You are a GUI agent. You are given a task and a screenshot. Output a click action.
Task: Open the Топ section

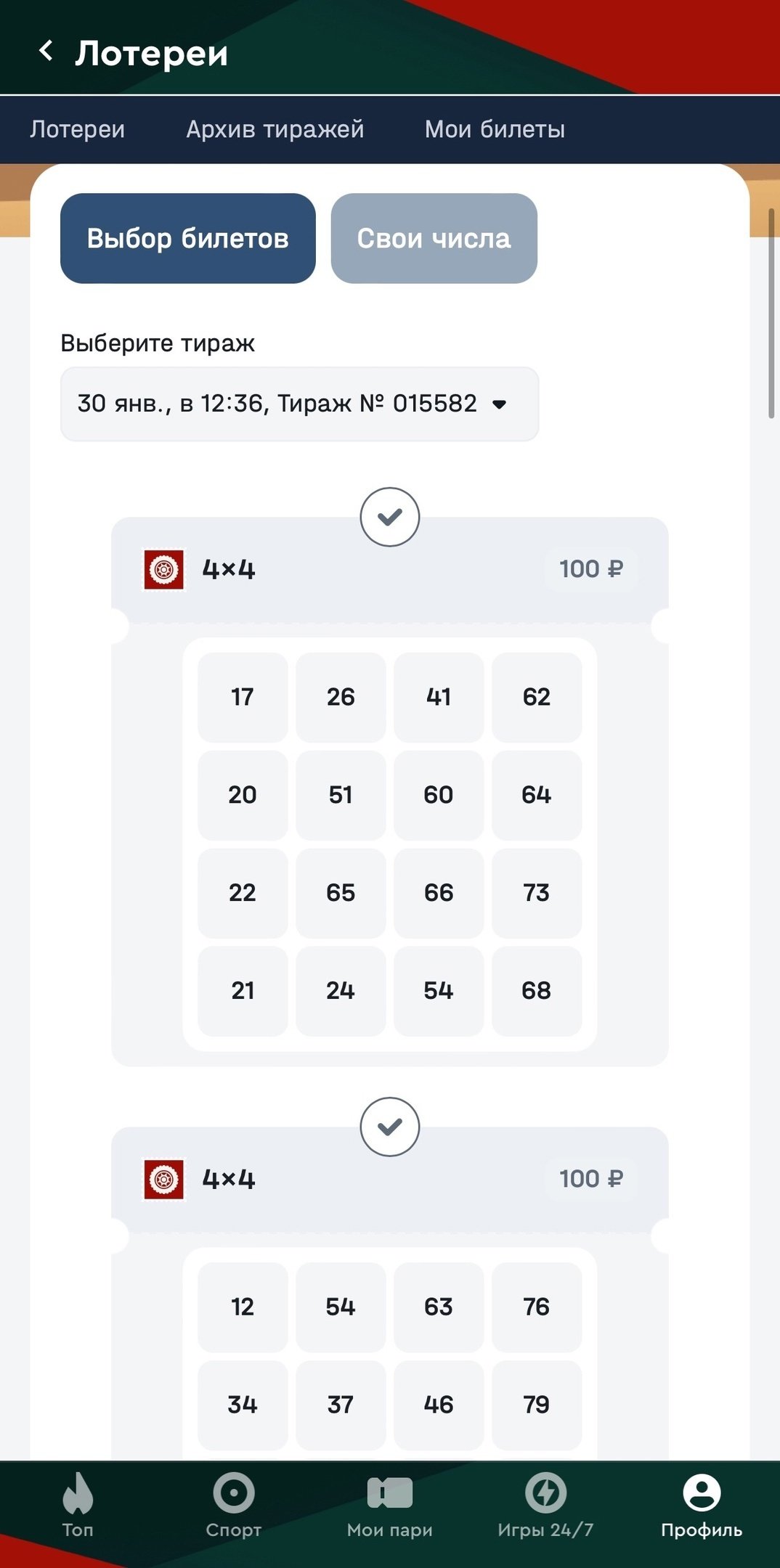pos(78,1506)
